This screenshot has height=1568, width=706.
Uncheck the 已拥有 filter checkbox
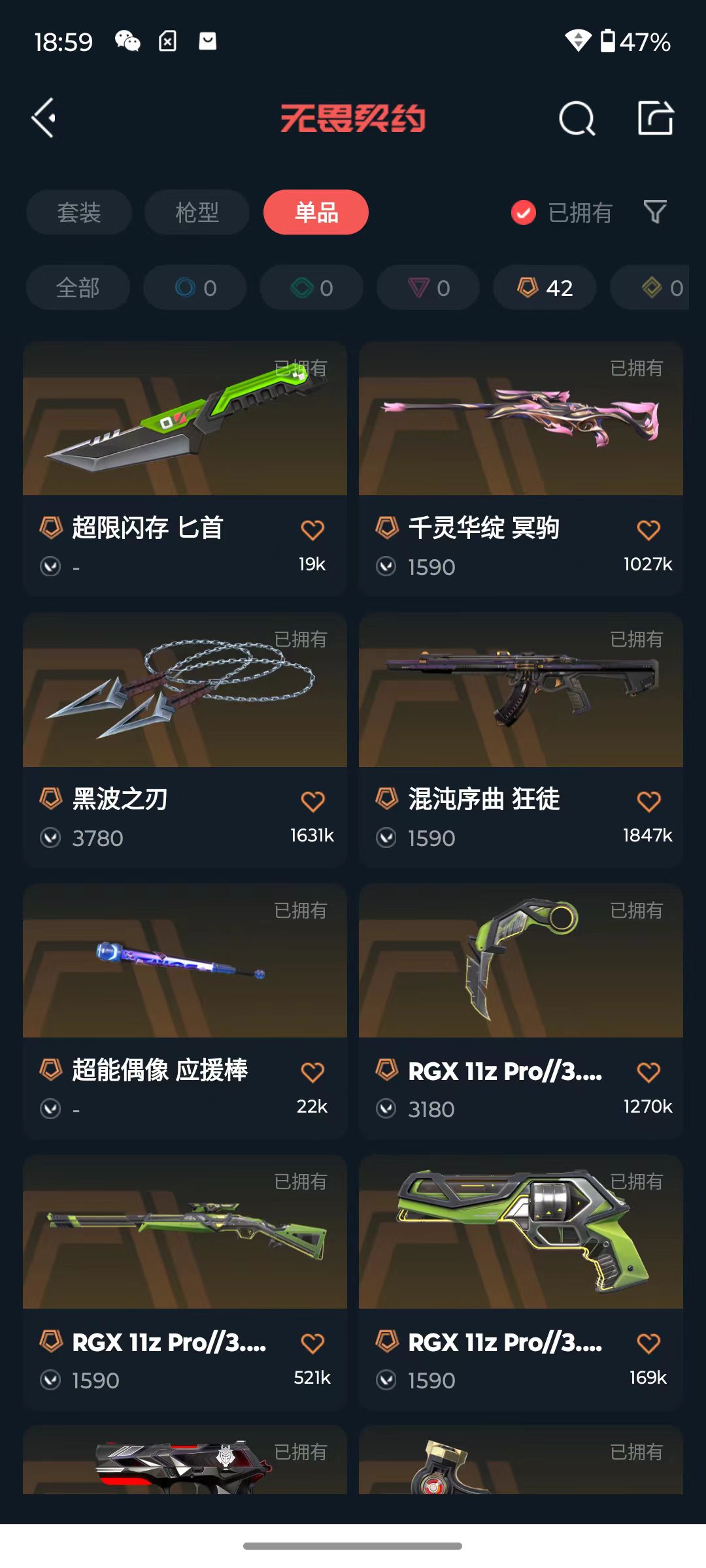point(524,212)
